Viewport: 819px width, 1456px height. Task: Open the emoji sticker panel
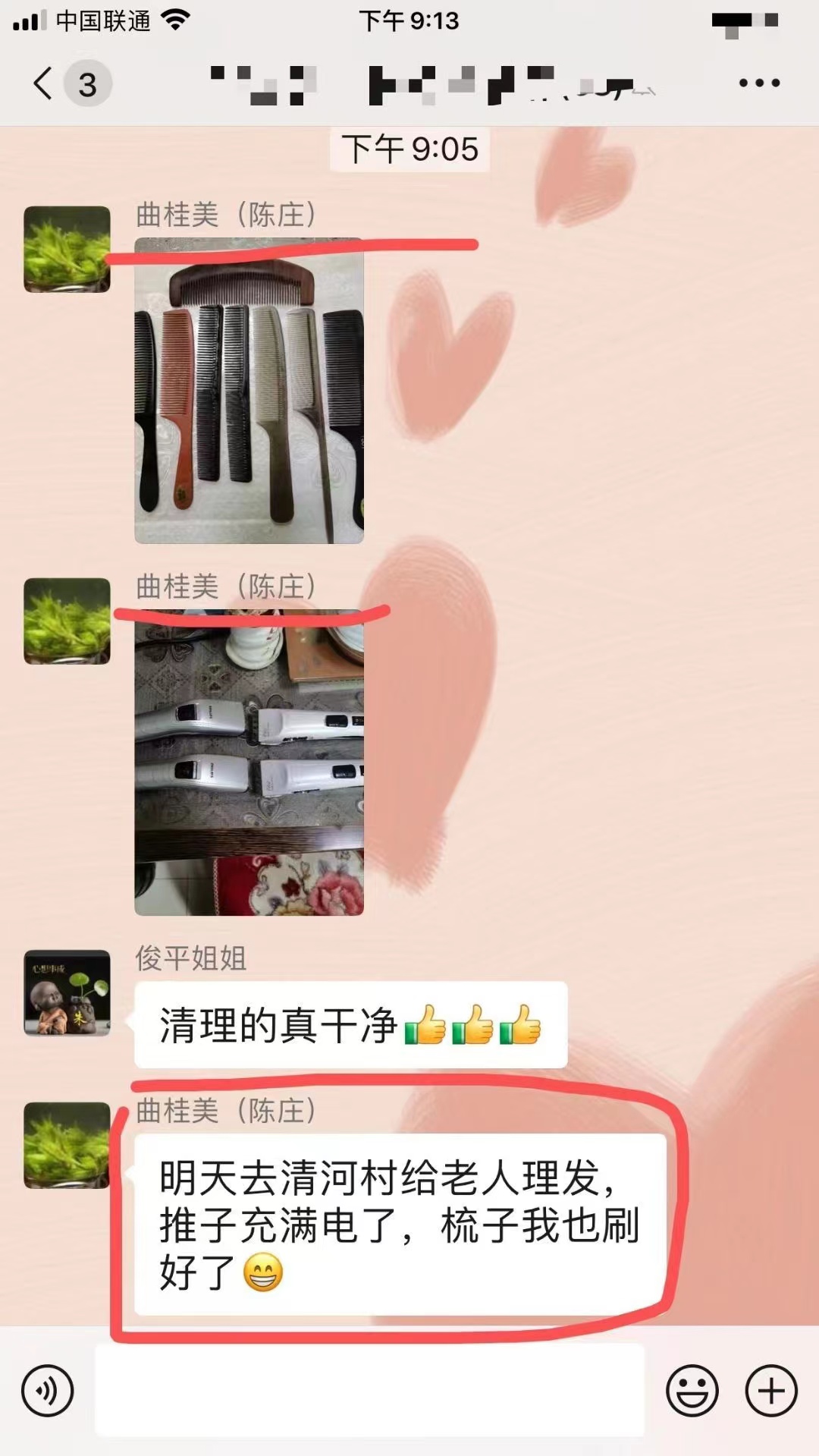(692, 1391)
